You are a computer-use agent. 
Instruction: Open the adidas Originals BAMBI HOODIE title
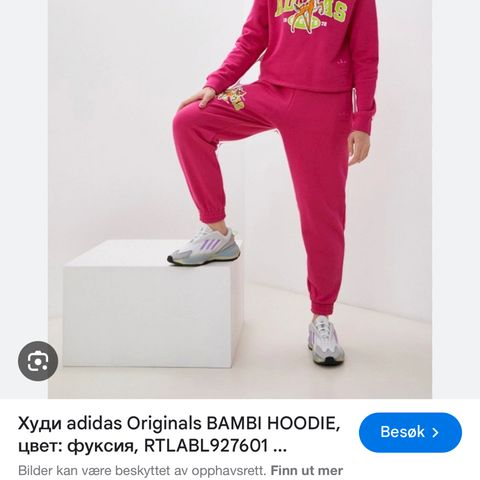[x=179, y=435]
